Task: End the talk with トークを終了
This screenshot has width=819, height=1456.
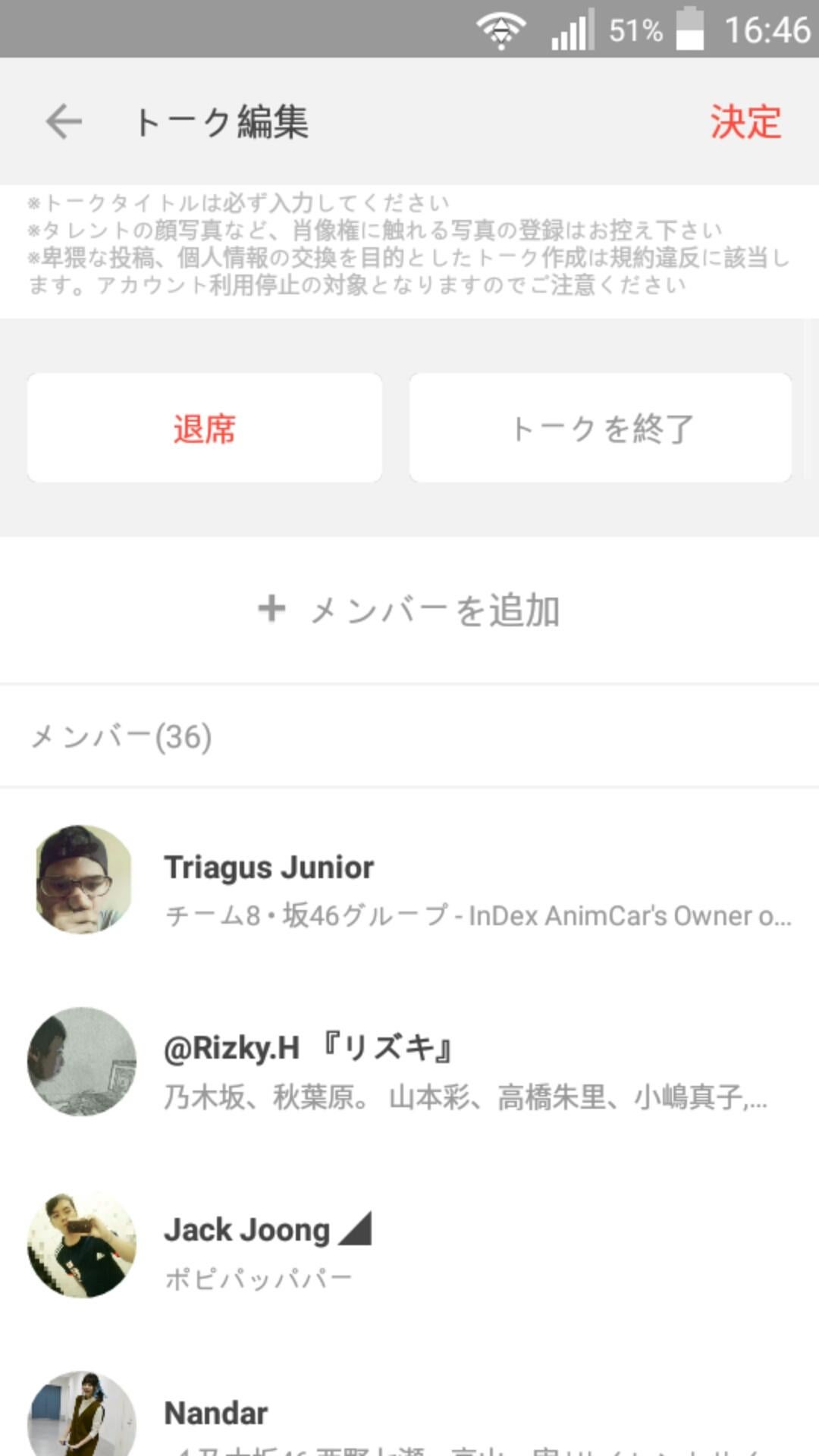Action: point(601,428)
